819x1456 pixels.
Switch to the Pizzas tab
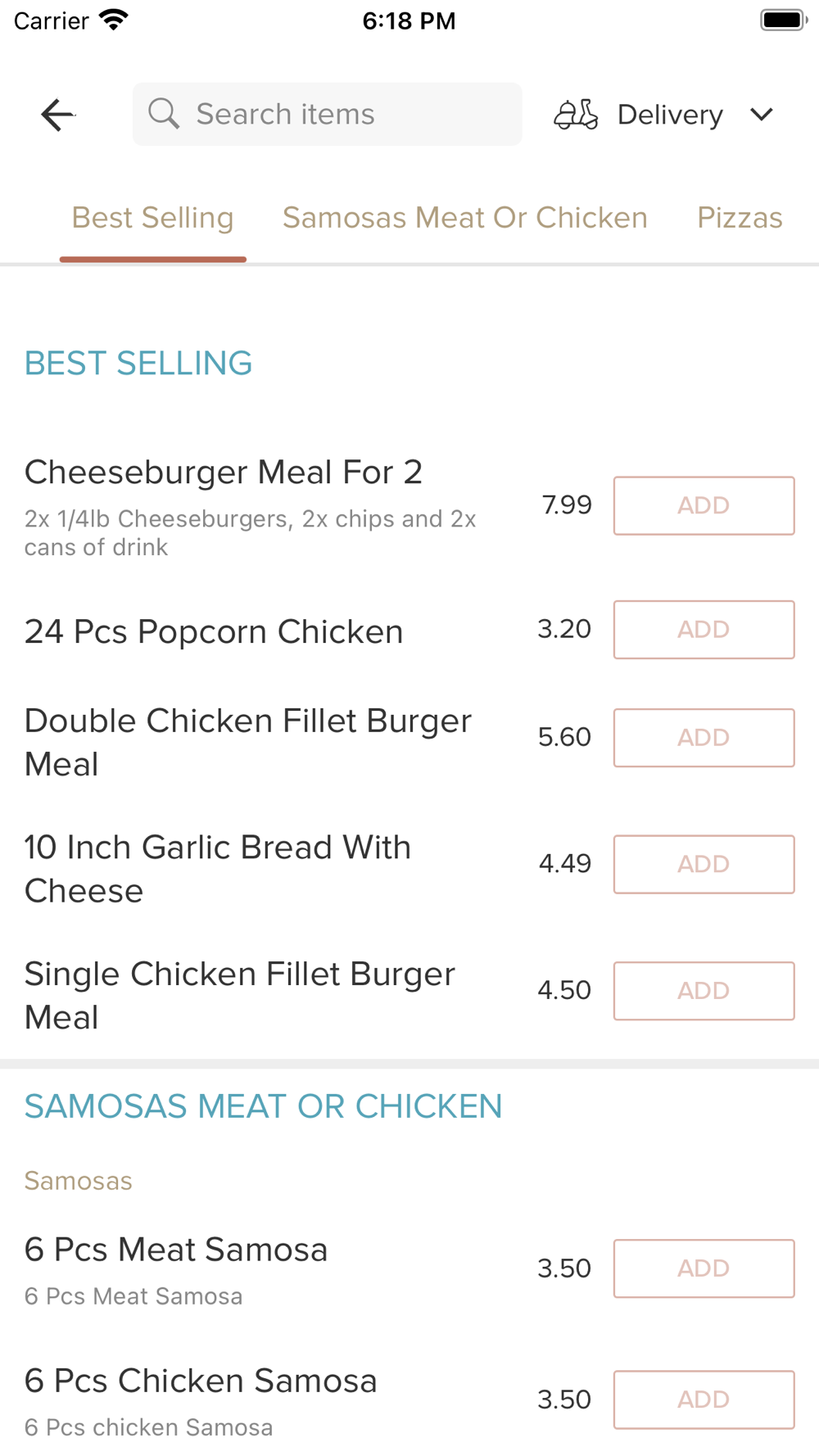point(740,218)
